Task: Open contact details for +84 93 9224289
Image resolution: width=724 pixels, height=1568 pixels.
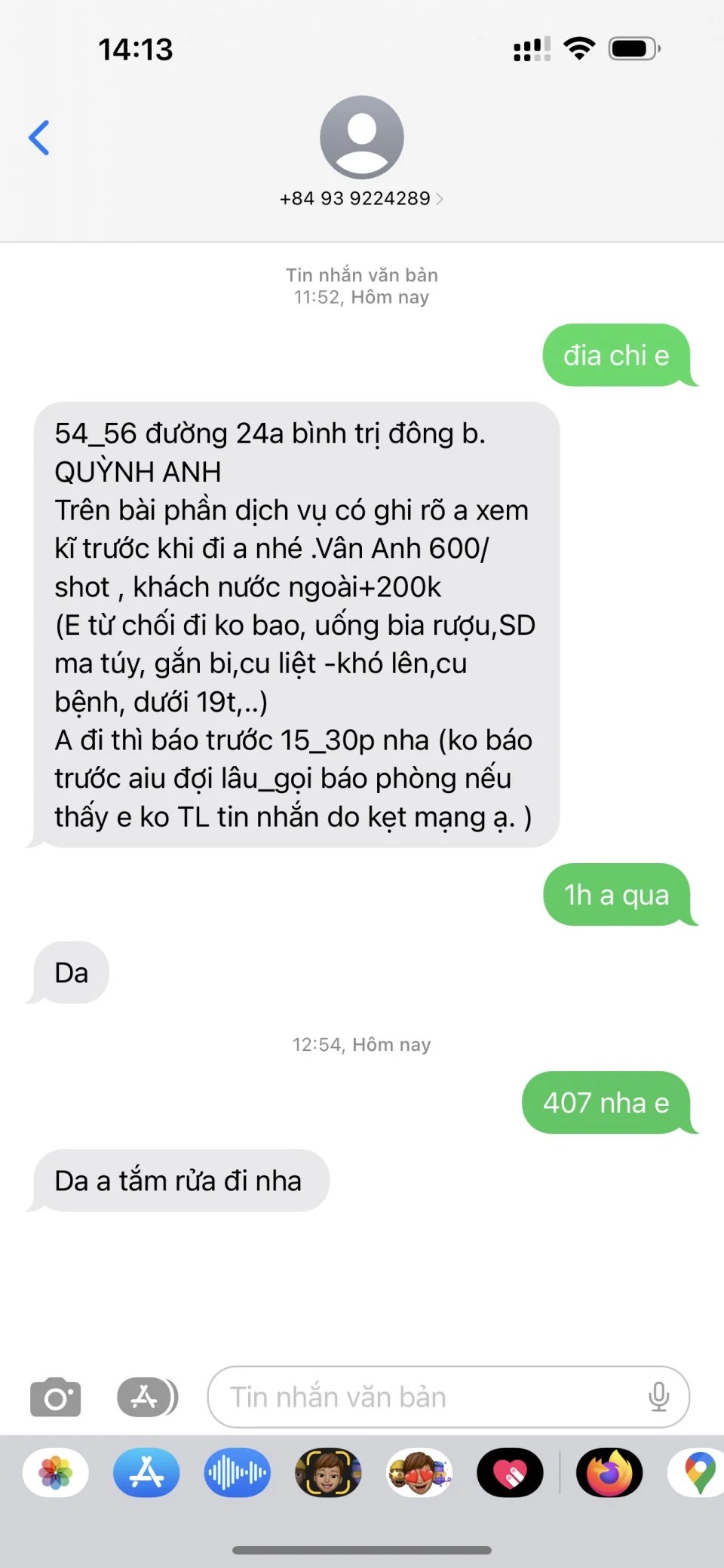Action: click(x=361, y=198)
